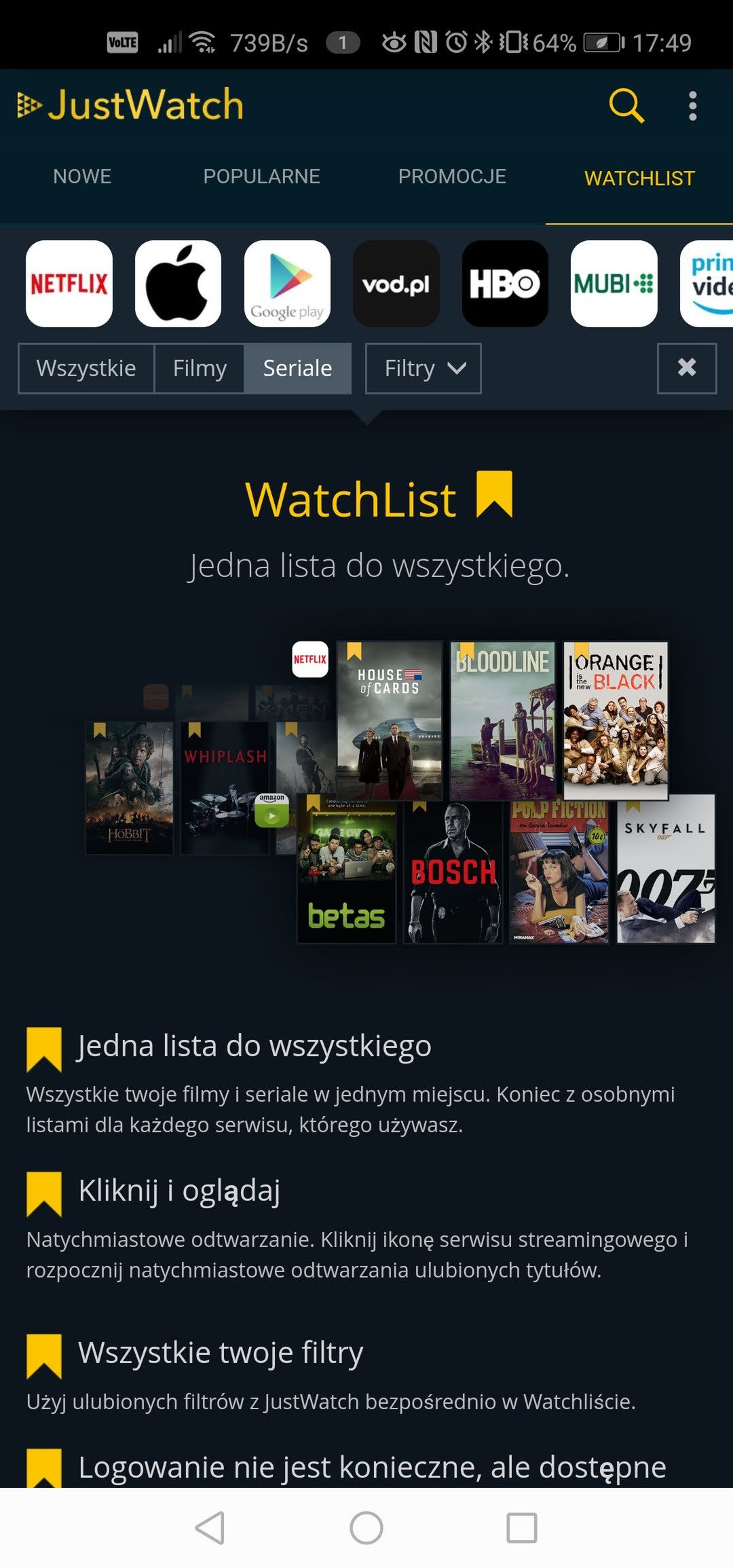Screen dimensions: 733x1568
Task: Open the search magnifier icon
Action: pos(626,105)
